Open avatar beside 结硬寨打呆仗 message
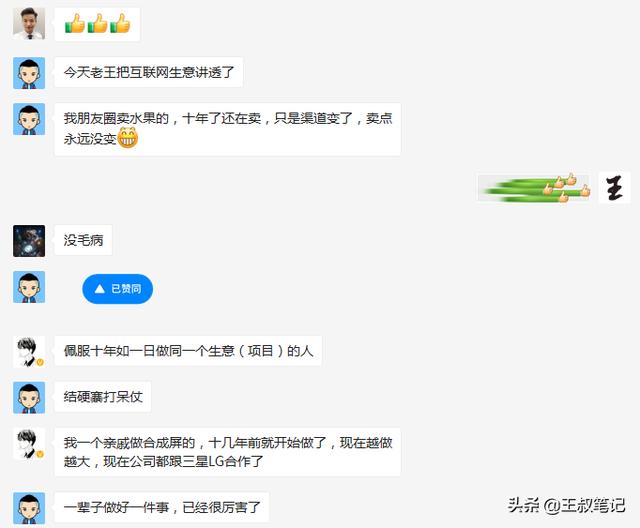 (x=29, y=397)
